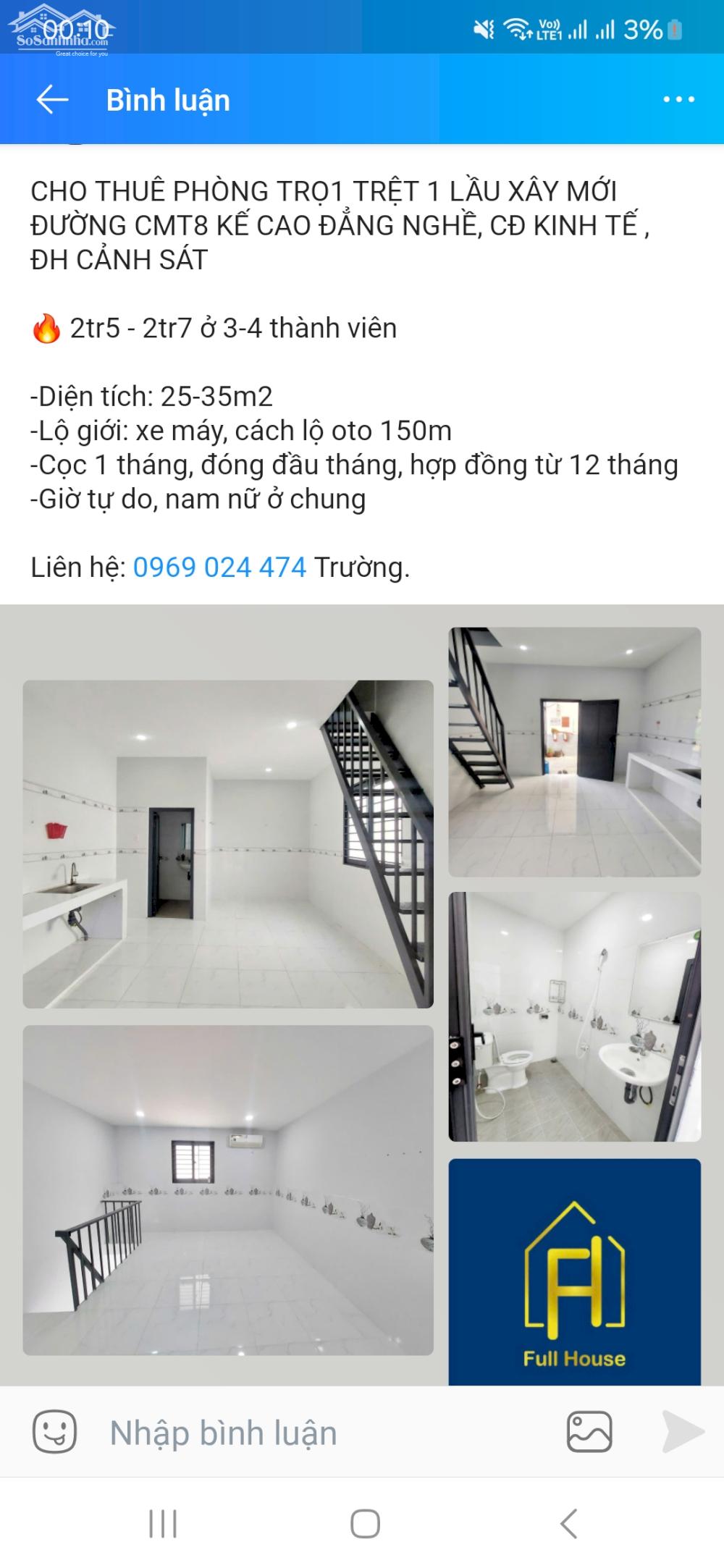The height and width of the screenshot is (1568, 724).
Task: Go to the home screen
Action: (x=365, y=1524)
